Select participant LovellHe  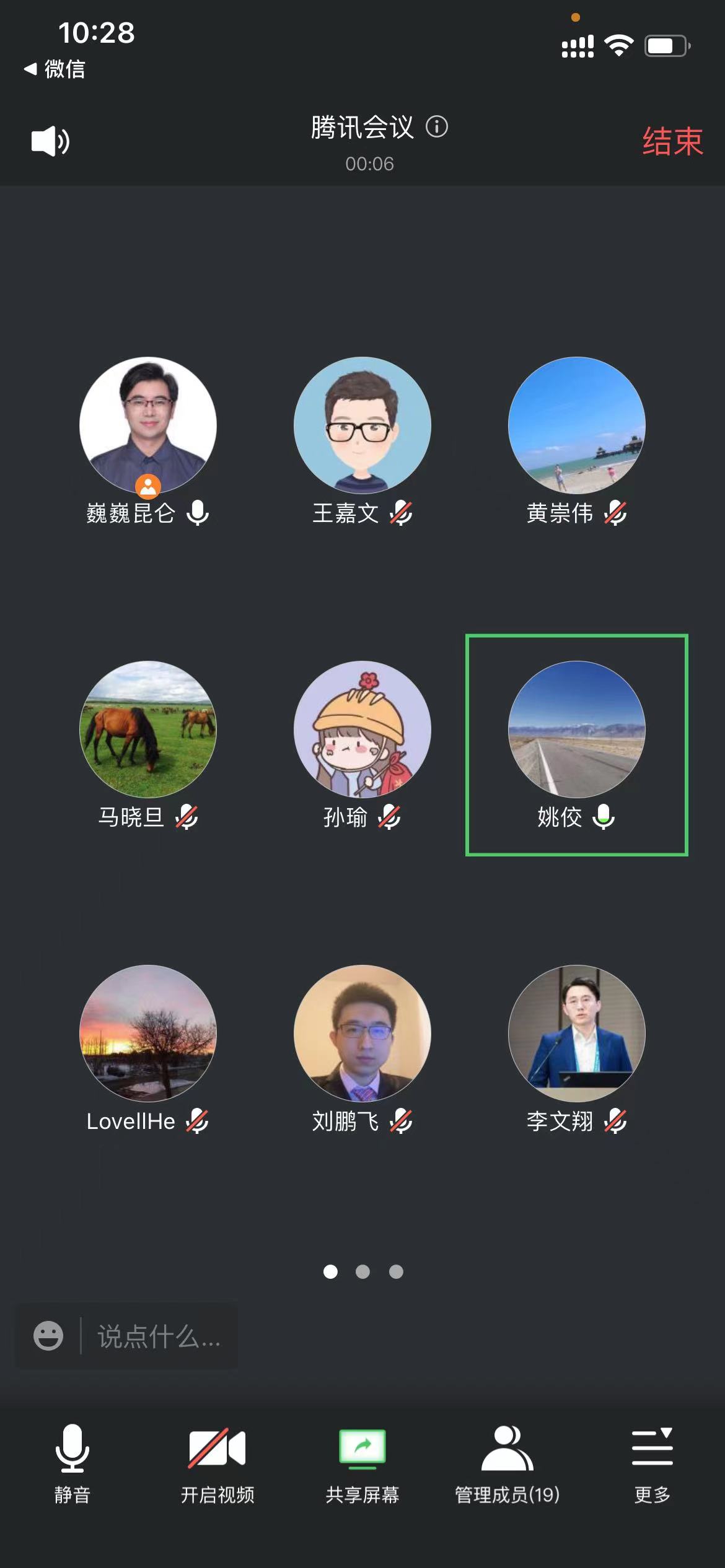(148, 1033)
